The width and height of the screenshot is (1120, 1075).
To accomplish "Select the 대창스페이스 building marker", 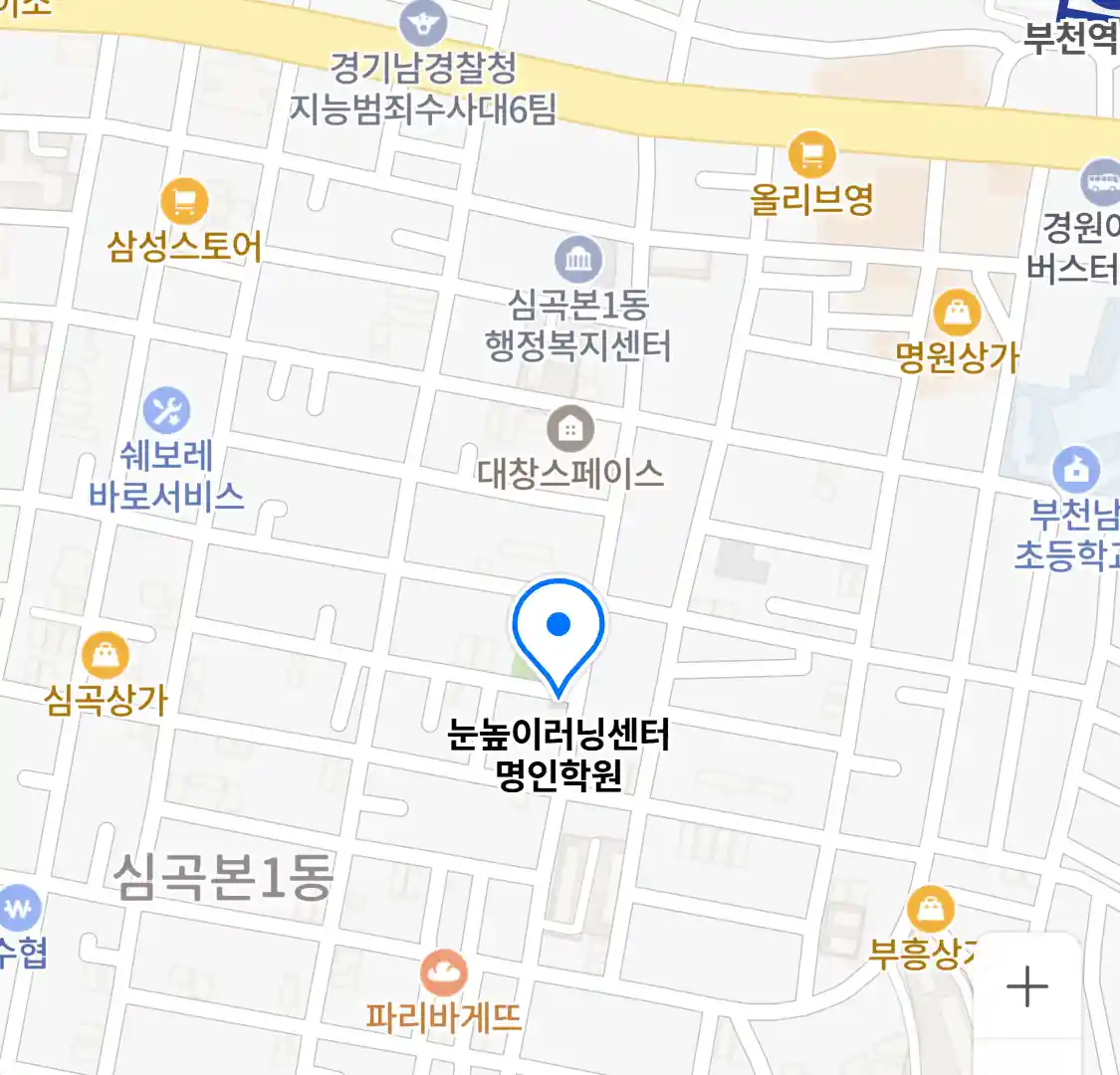I will tap(570, 430).
